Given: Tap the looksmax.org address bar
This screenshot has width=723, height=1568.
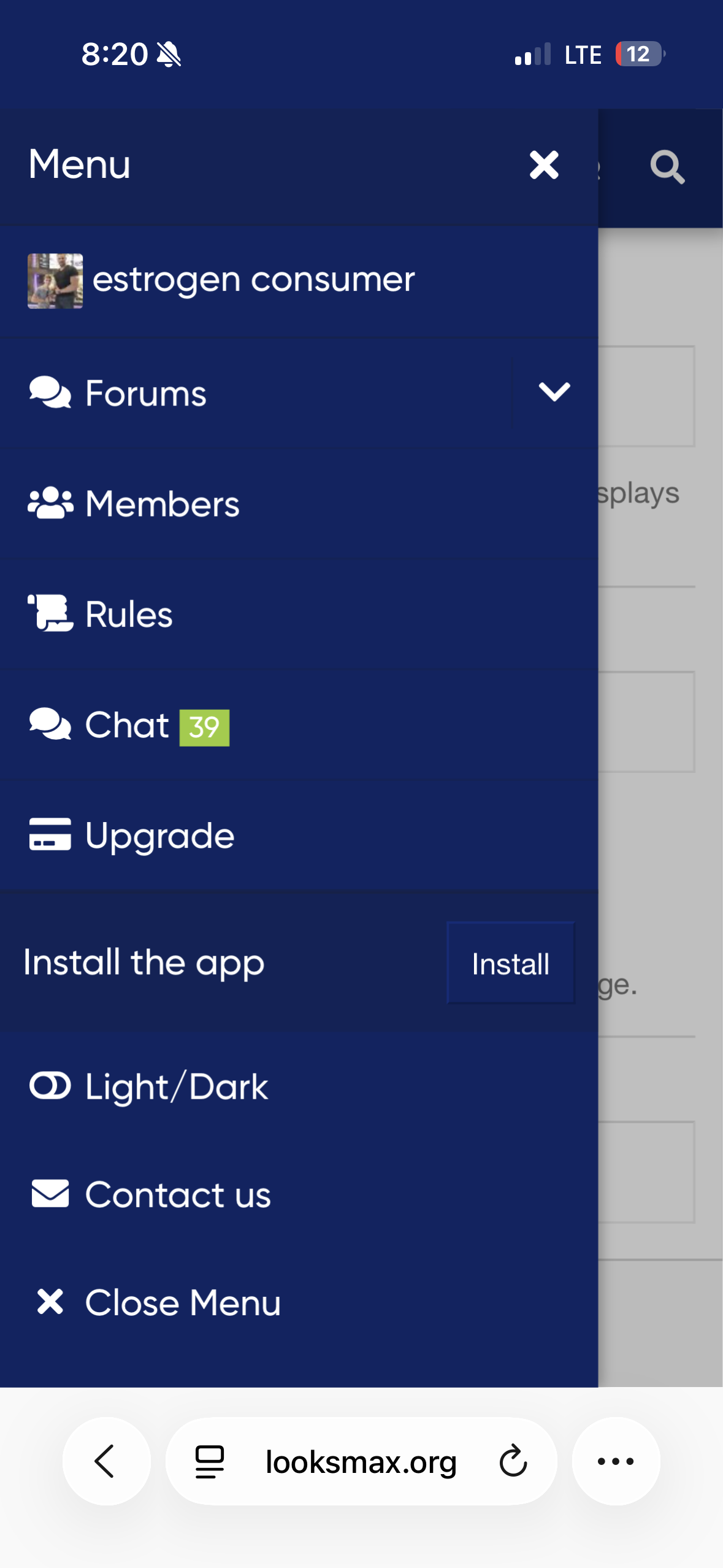Looking at the screenshot, I should (x=361, y=1462).
